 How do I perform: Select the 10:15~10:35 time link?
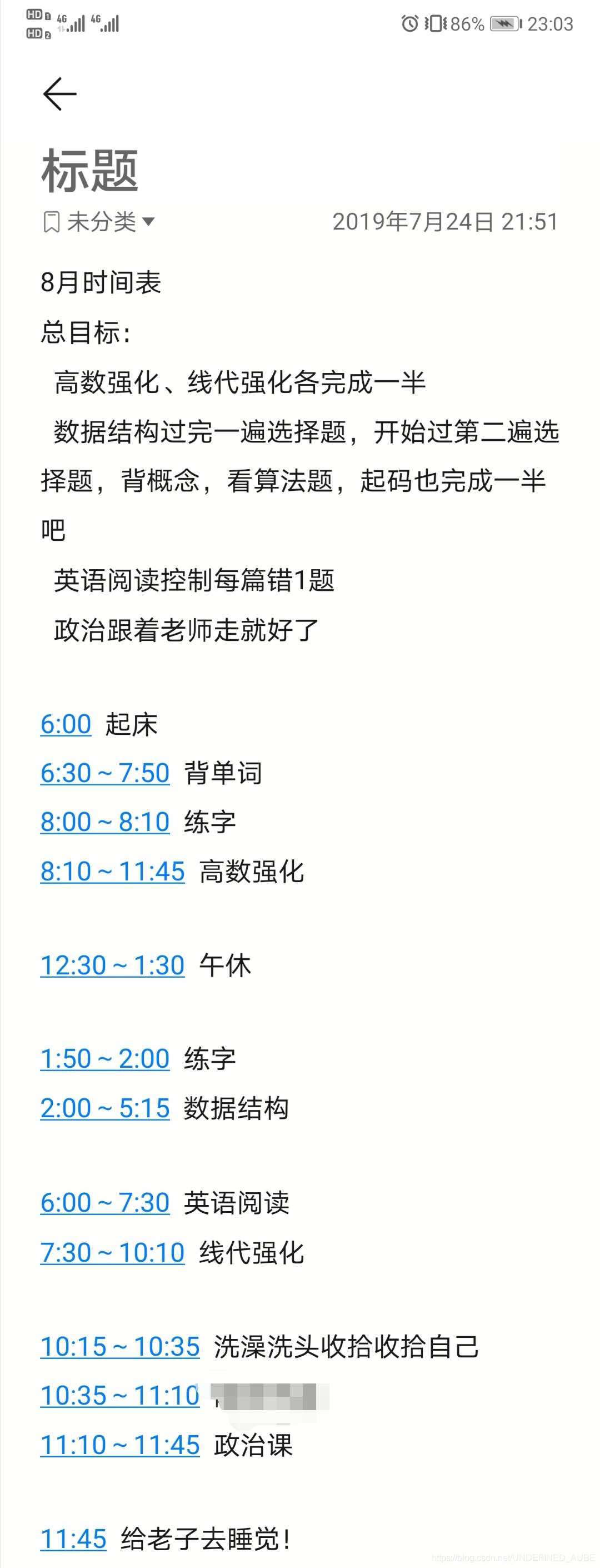(x=122, y=1347)
